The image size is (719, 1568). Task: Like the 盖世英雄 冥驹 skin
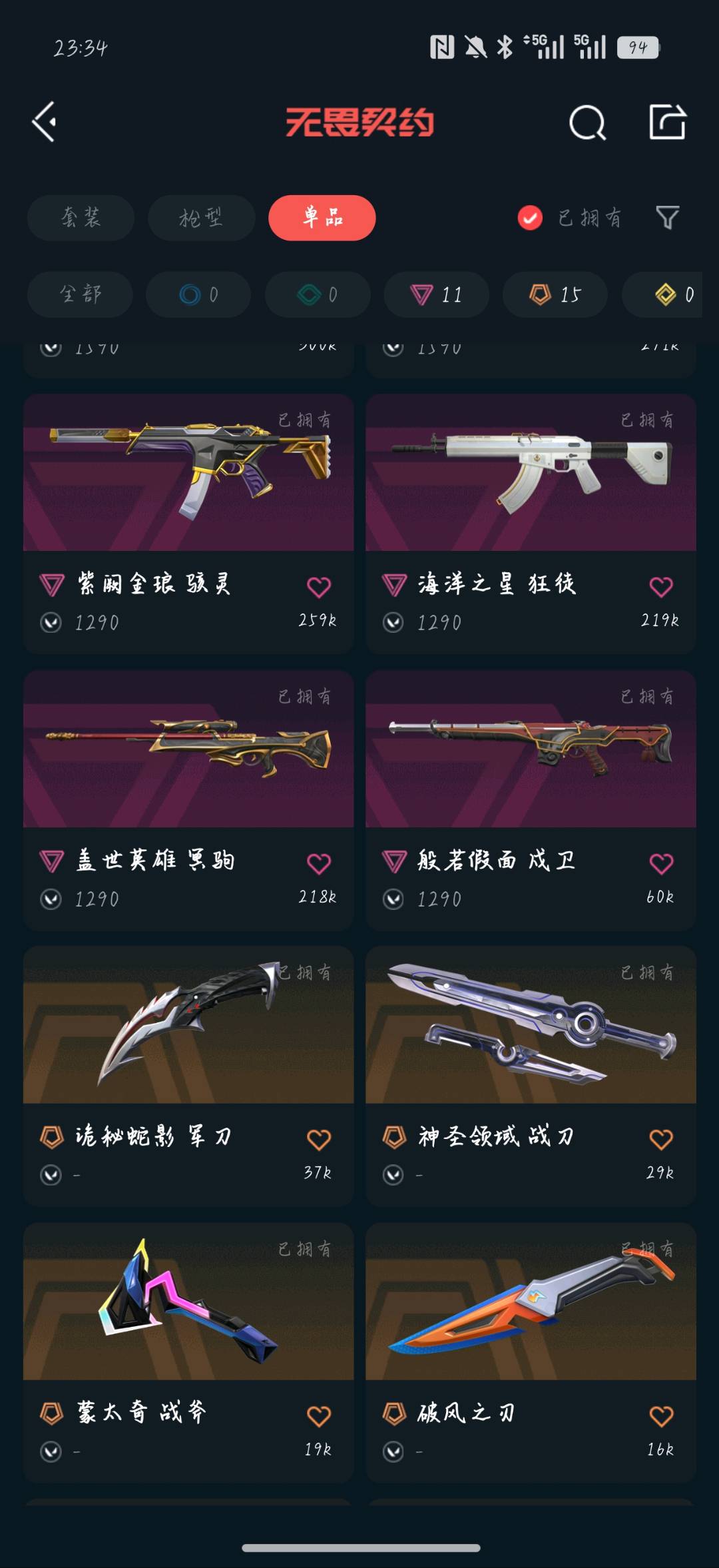(319, 863)
